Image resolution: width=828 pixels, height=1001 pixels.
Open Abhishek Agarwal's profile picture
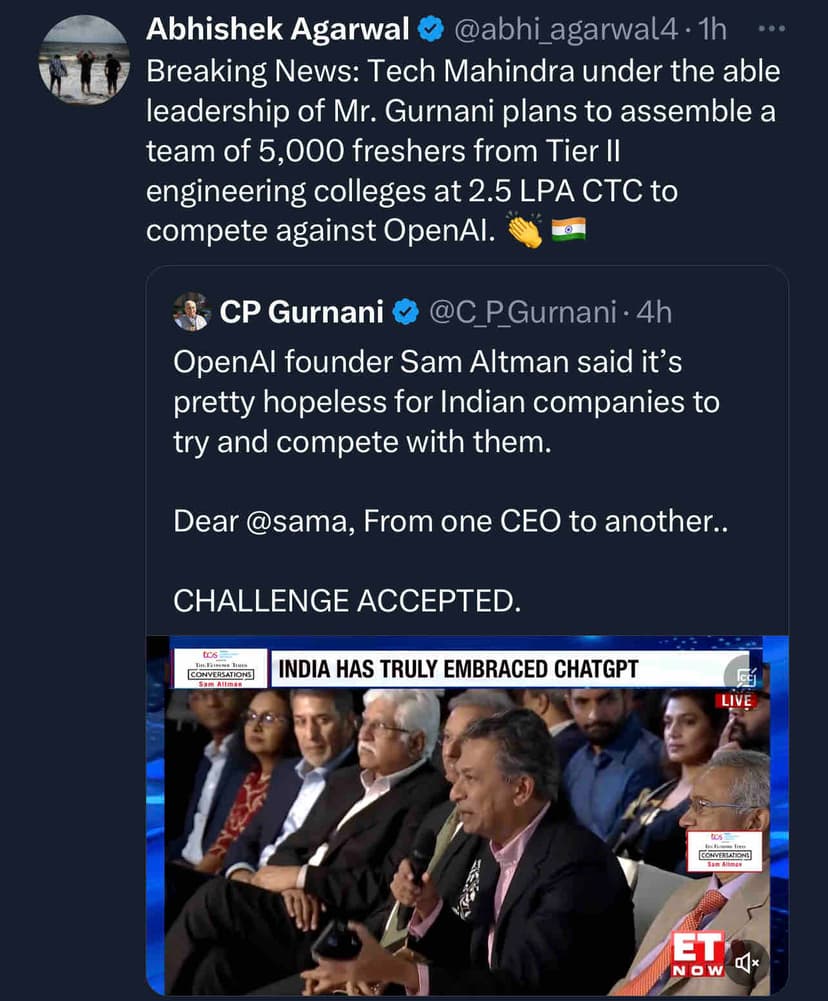(x=83, y=62)
